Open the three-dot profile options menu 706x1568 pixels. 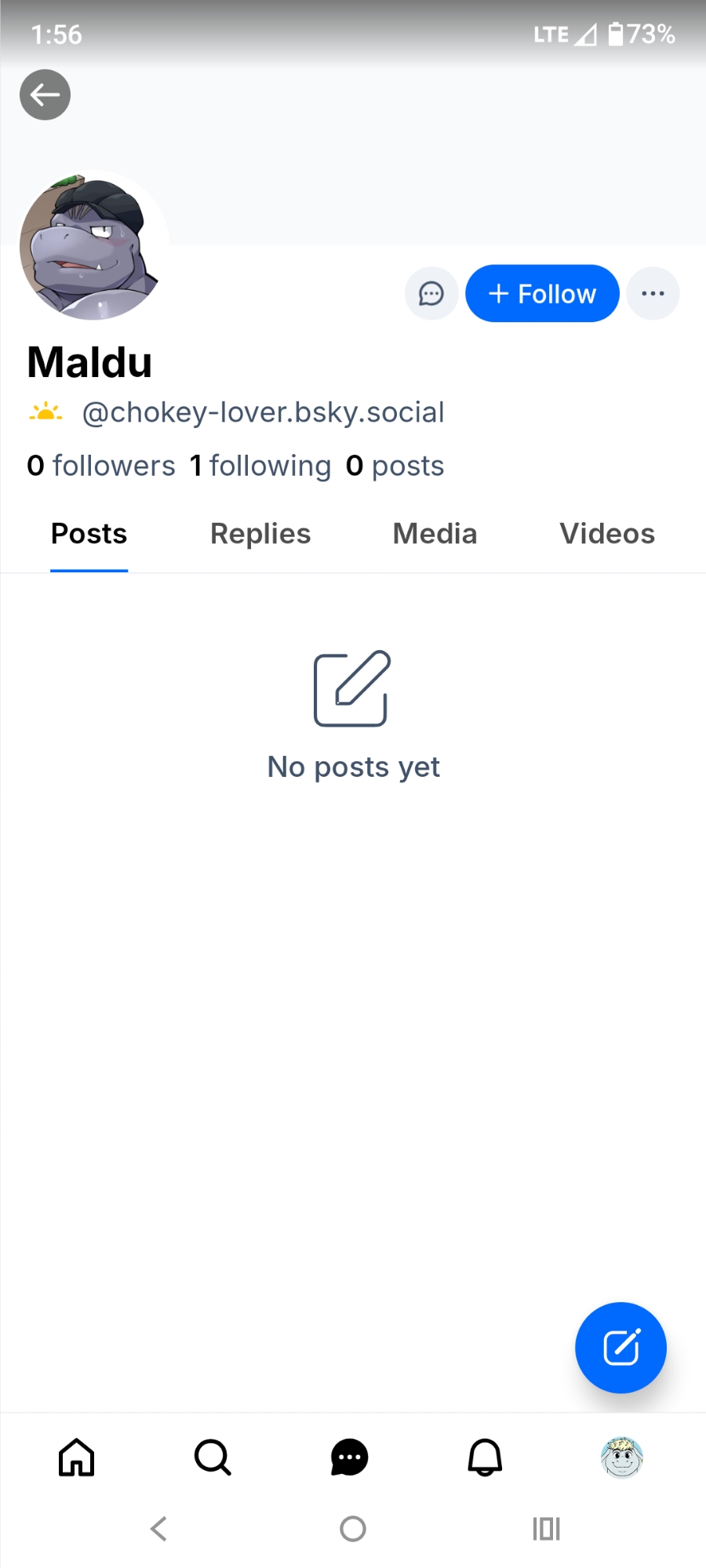(x=653, y=294)
